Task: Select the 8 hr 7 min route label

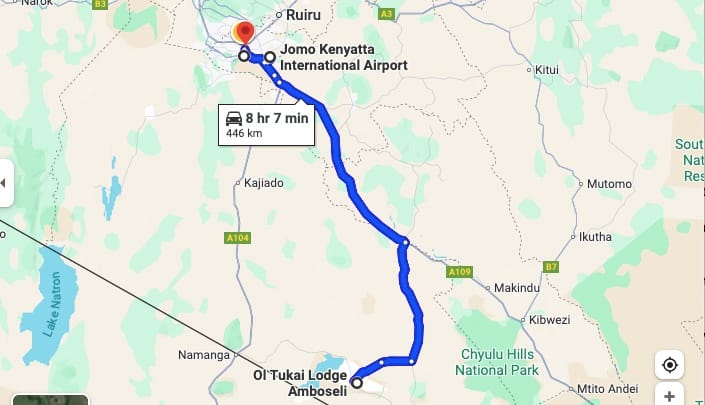Action: coord(265,124)
